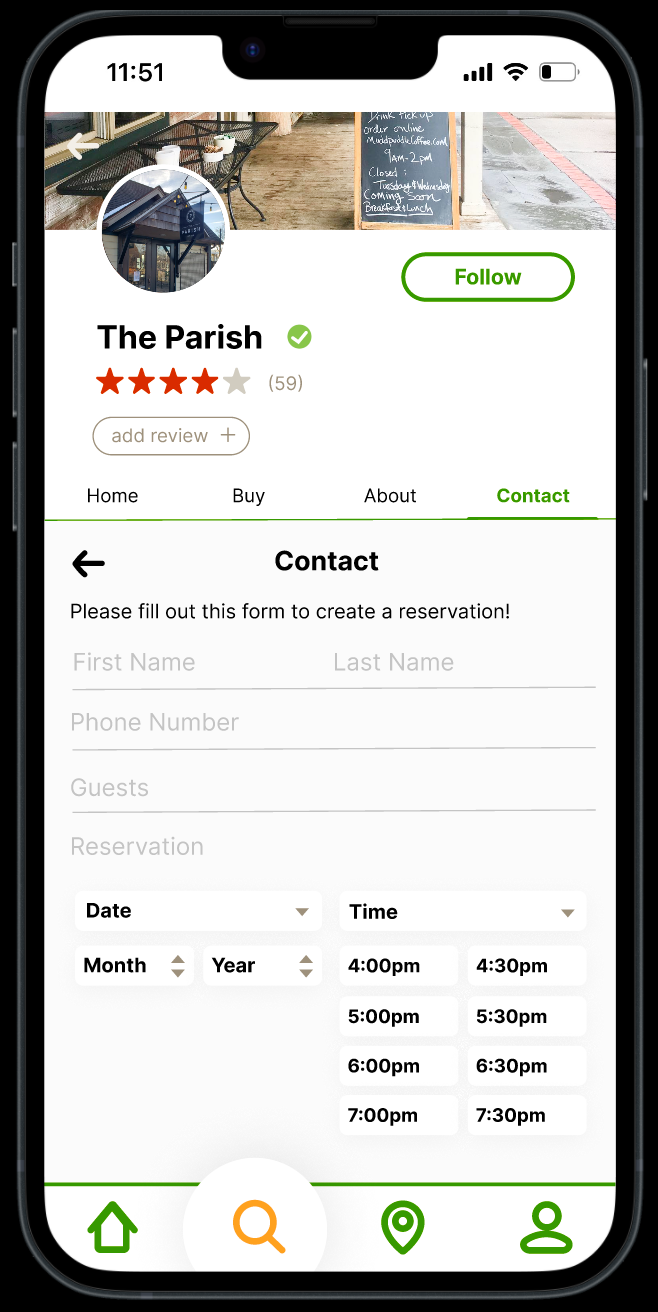Go to the profile tab

[546, 1228]
